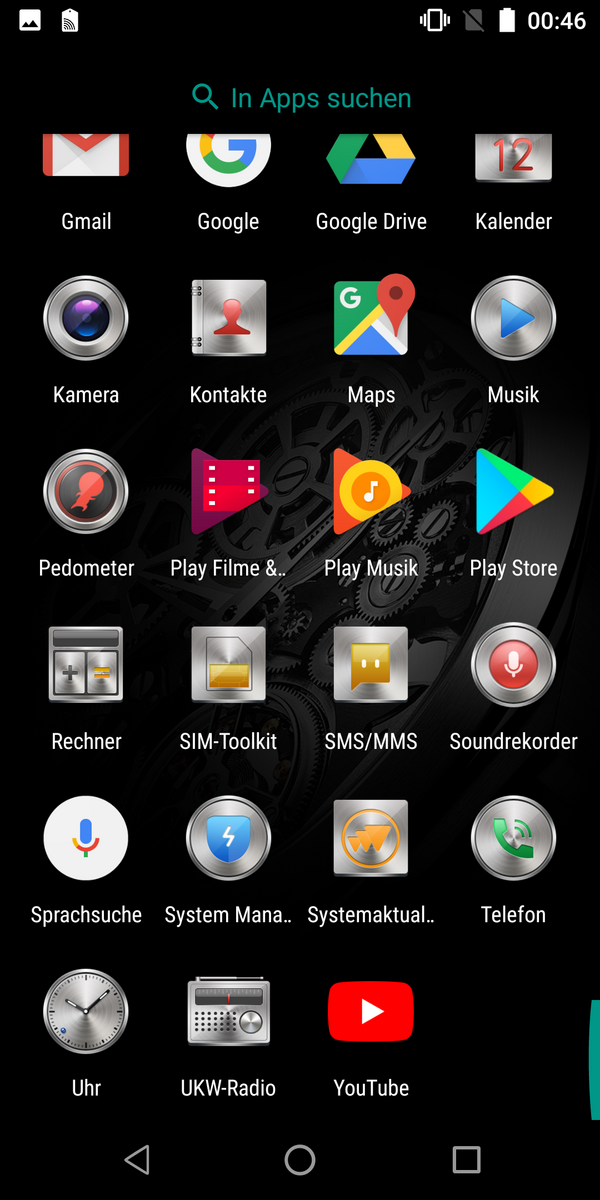Open the Play Store
This screenshot has width=600, height=1200.
513,492
